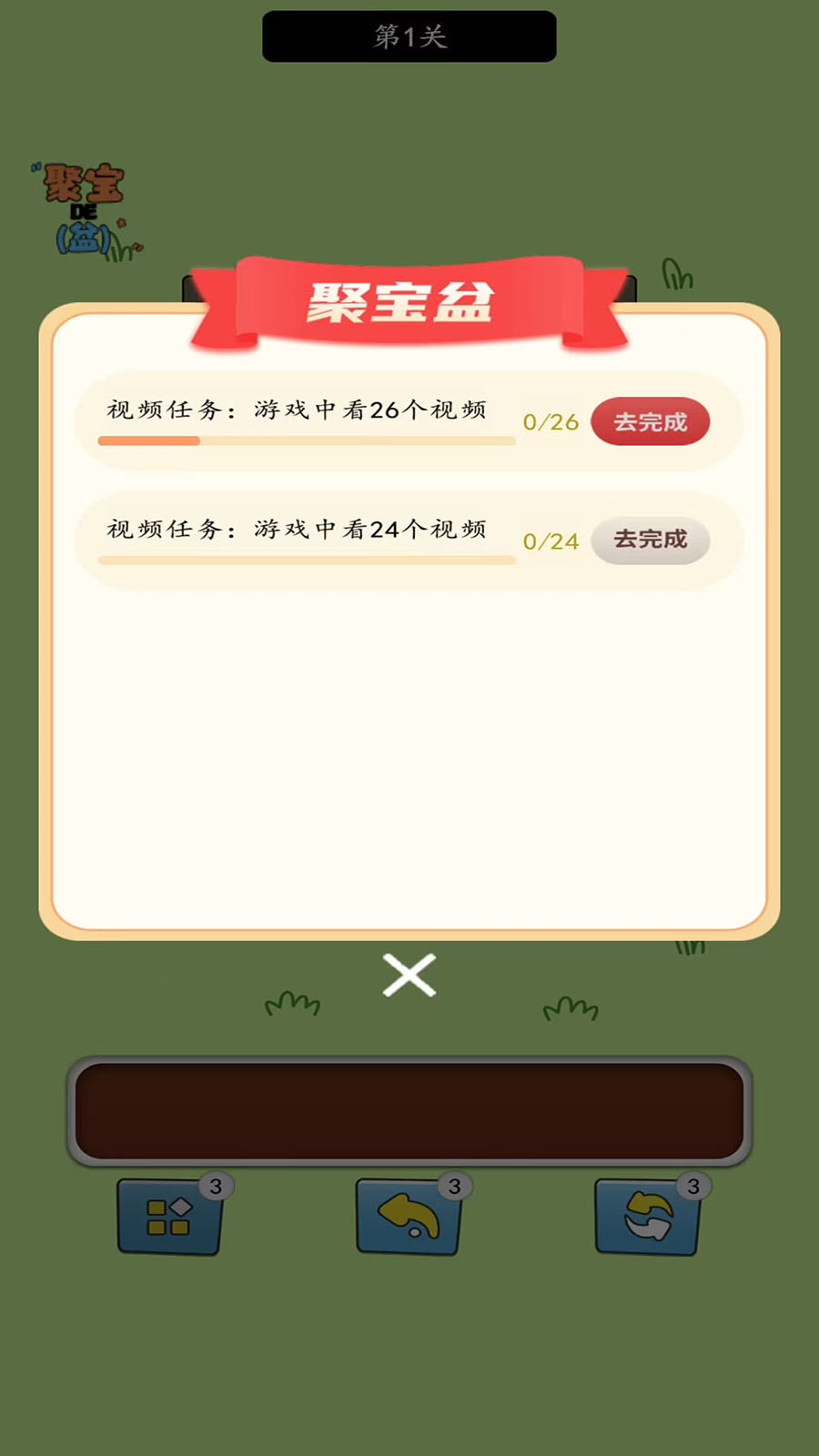
Task: Tap the count badge on the undo tool
Action: click(454, 1185)
